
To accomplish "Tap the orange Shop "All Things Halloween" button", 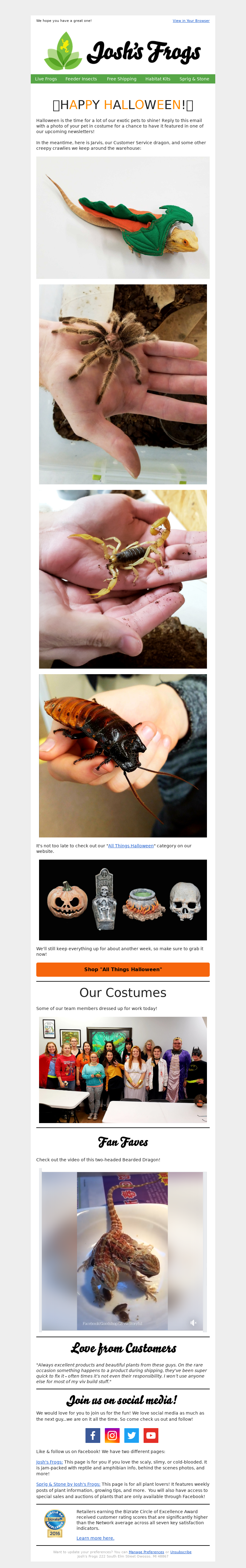I will tap(123, 970).
